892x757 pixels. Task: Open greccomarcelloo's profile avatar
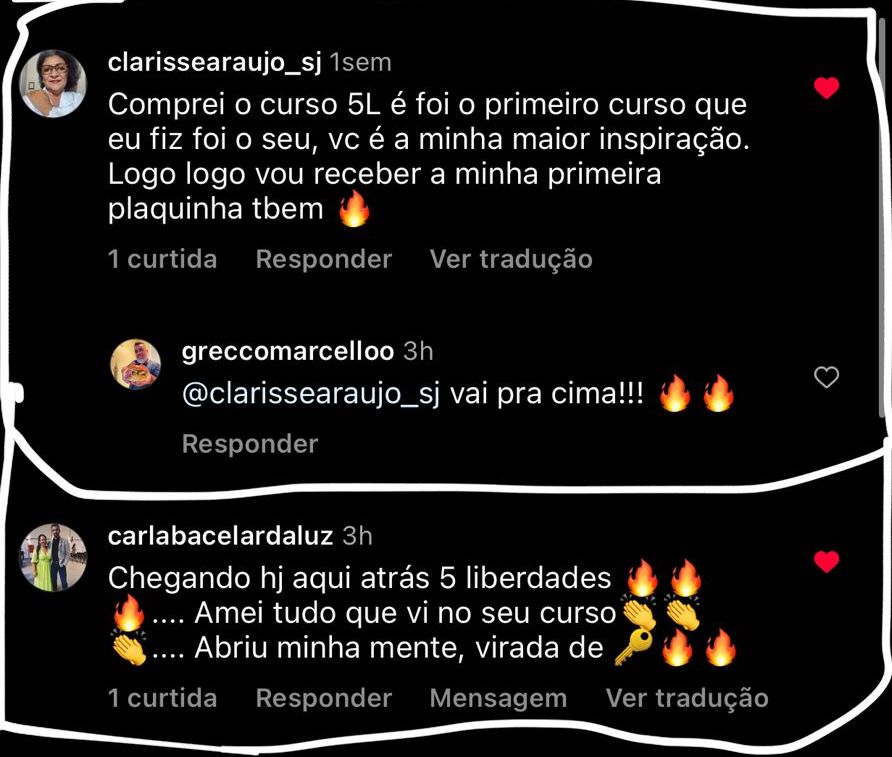point(135,363)
